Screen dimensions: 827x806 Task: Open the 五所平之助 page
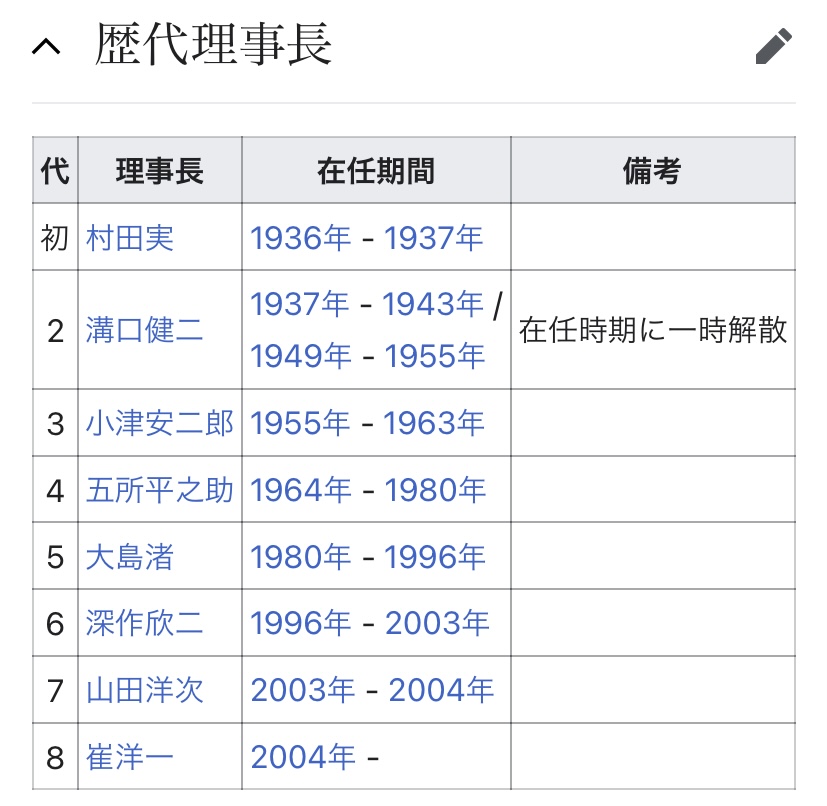coord(159,490)
